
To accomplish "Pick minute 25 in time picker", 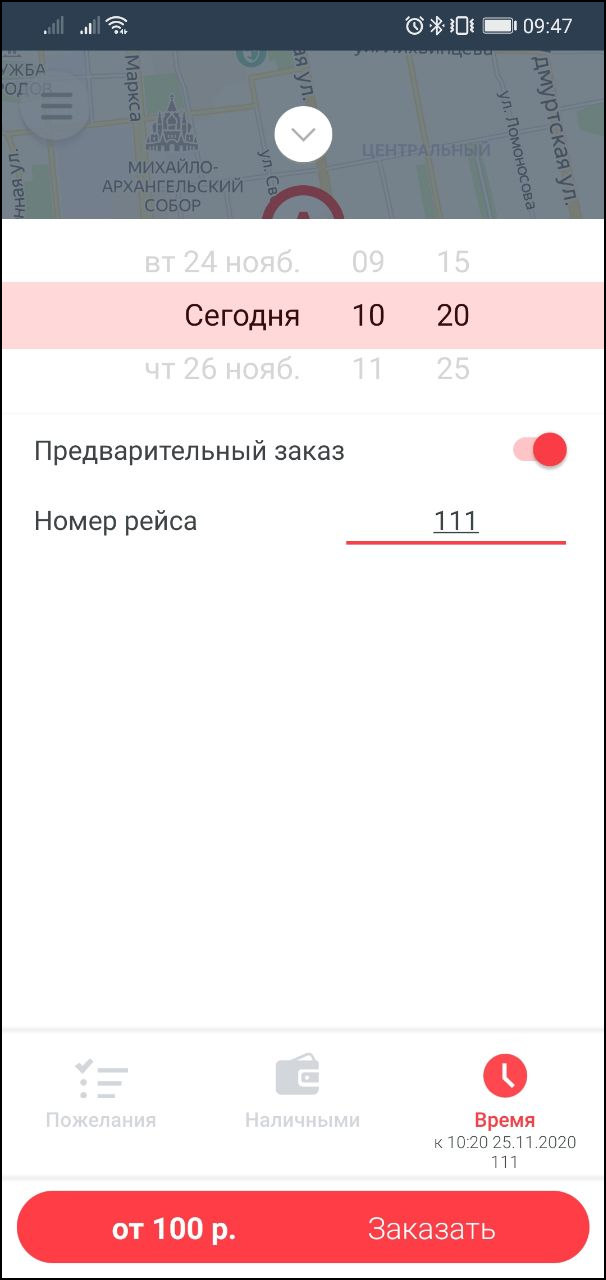I will 453,369.
